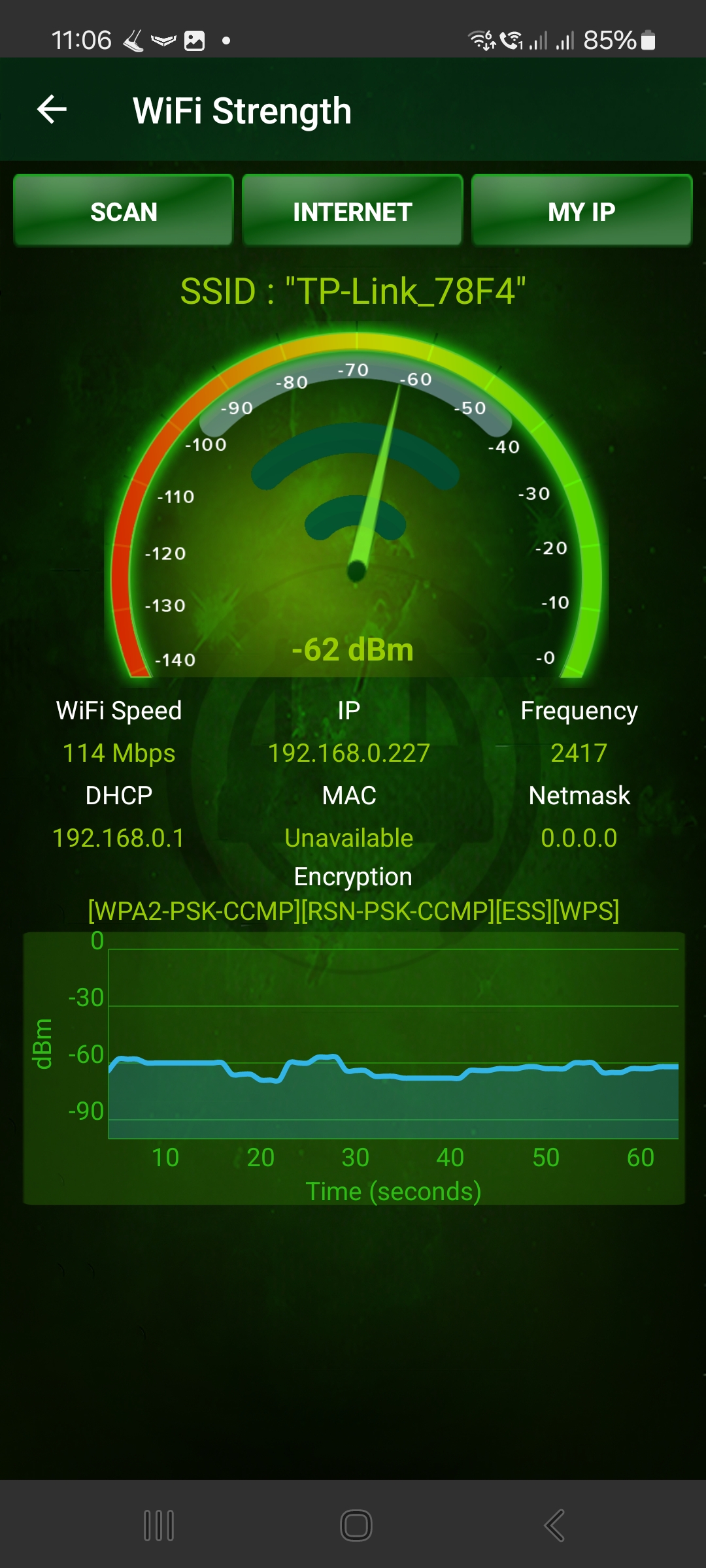Tap the SCAN button

tap(124, 211)
